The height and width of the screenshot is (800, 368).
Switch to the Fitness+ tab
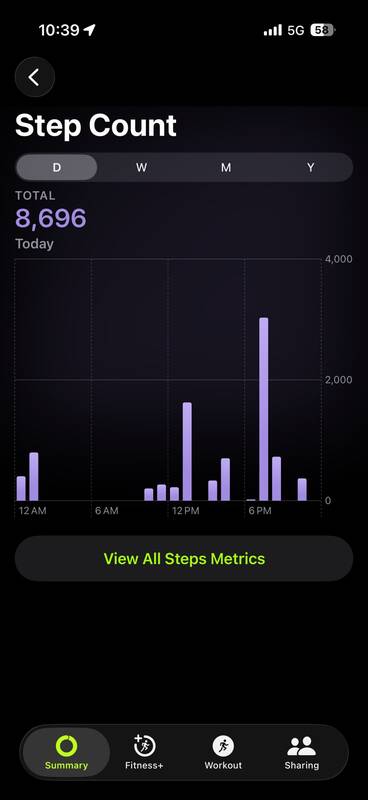(144, 752)
